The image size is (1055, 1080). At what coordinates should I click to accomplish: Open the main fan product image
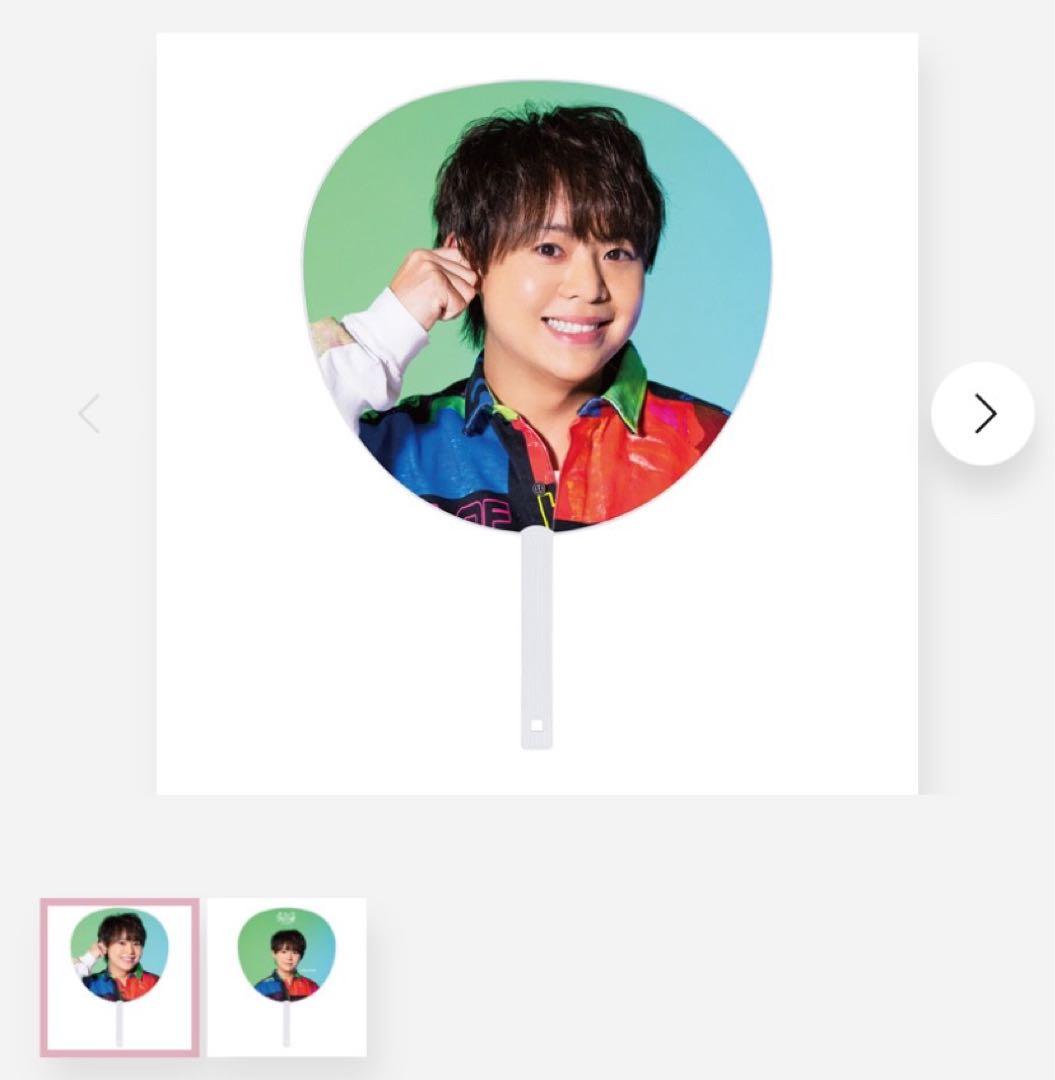tap(537, 414)
